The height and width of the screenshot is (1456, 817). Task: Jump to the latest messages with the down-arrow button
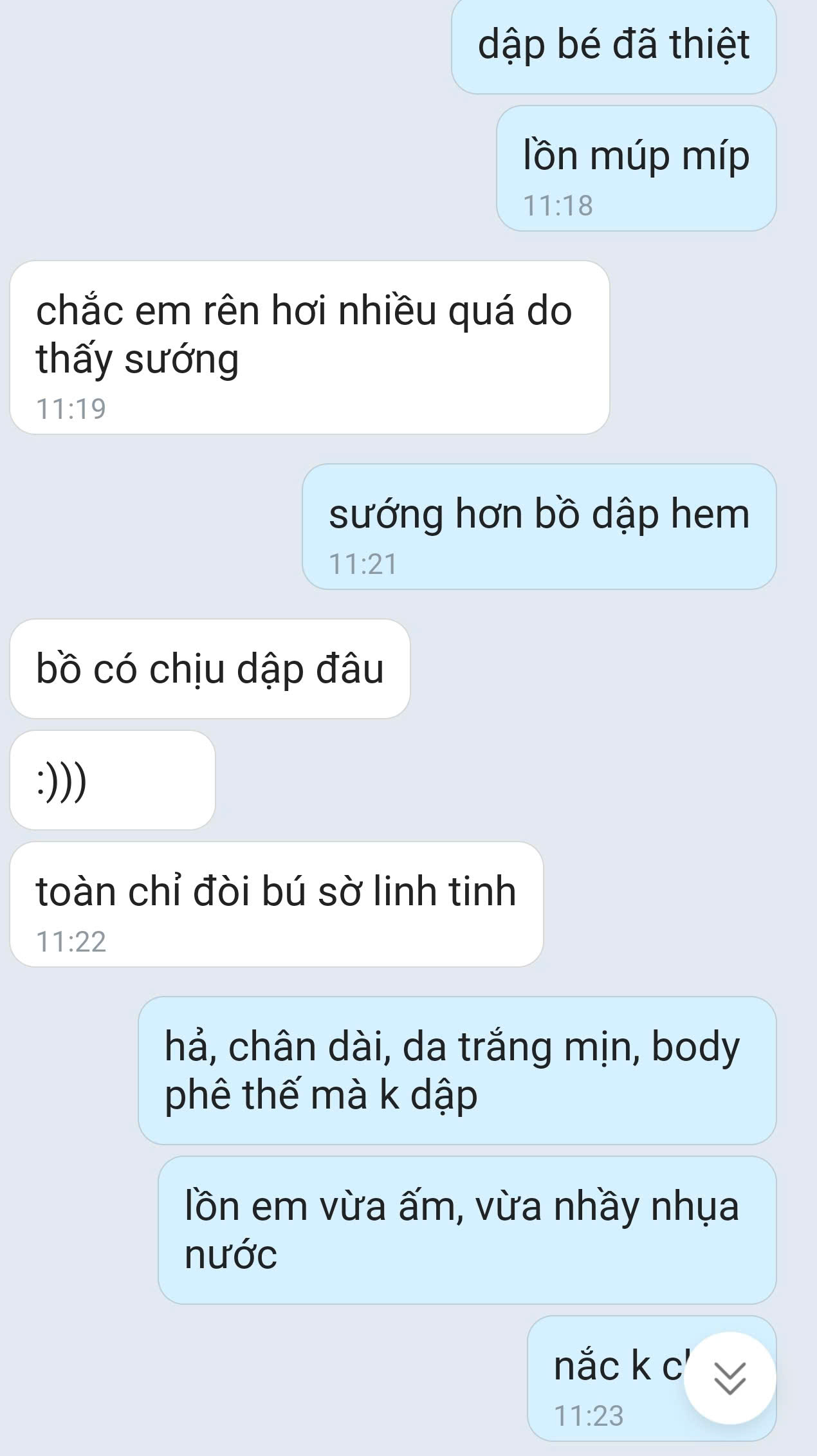[730, 1378]
